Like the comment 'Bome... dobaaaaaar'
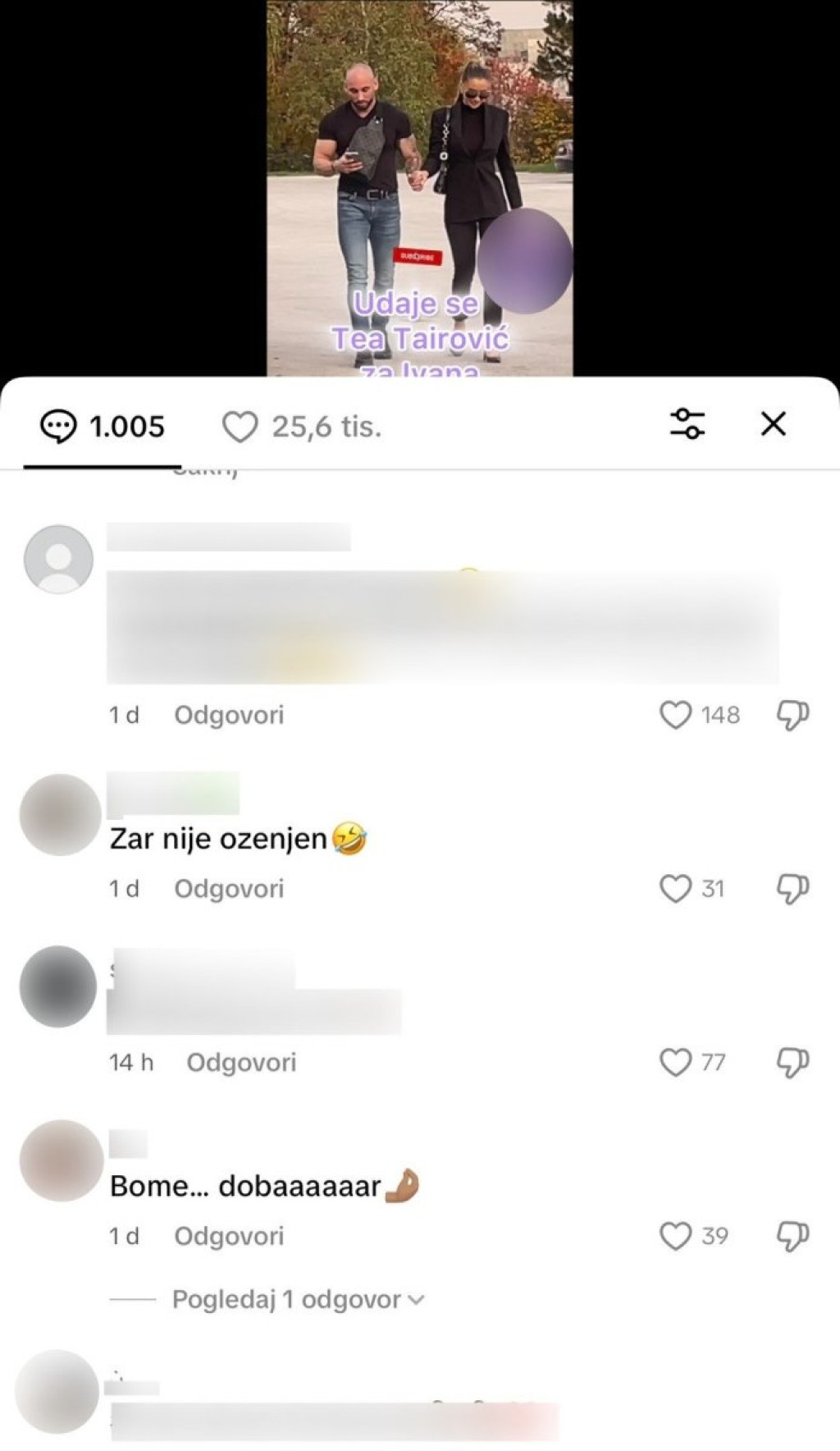The image size is (840, 1451). coord(676,1236)
